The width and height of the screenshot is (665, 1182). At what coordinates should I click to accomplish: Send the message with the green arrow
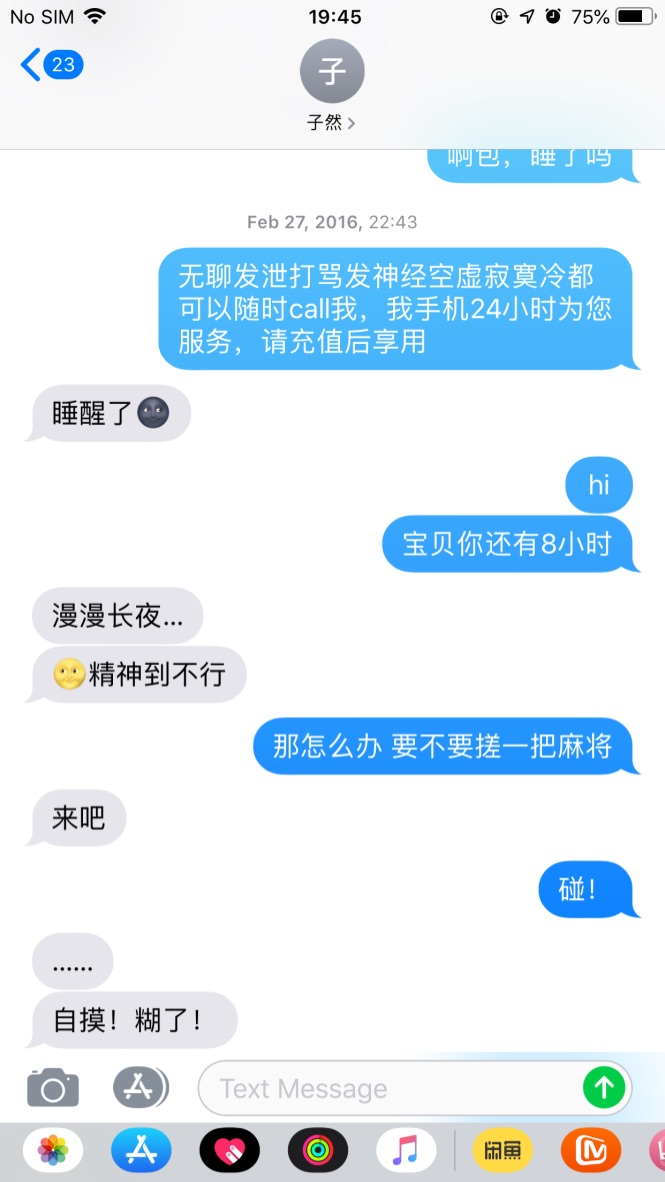click(x=604, y=1087)
